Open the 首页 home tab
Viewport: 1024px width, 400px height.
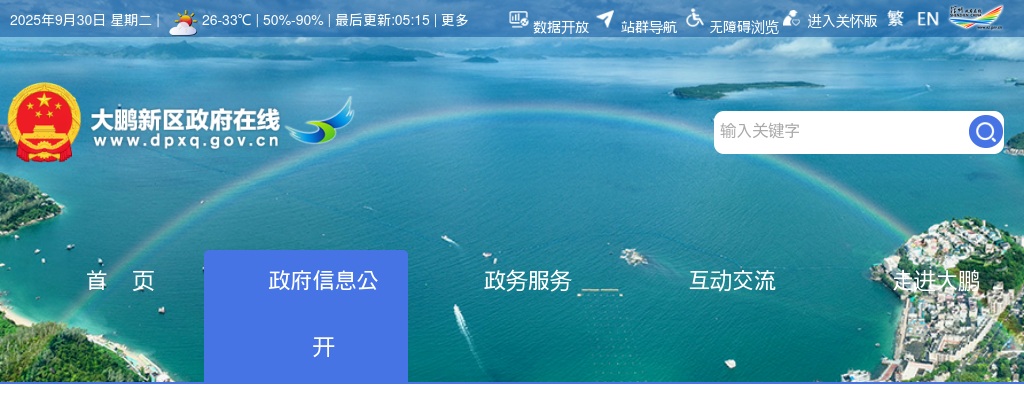pyautogui.click(x=121, y=281)
